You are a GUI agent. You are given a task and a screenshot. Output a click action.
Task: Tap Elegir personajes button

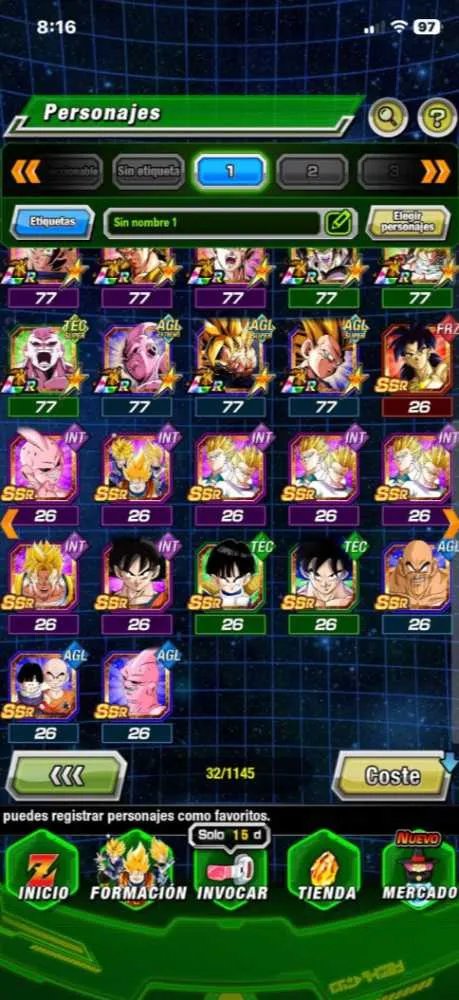pyautogui.click(x=408, y=223)
